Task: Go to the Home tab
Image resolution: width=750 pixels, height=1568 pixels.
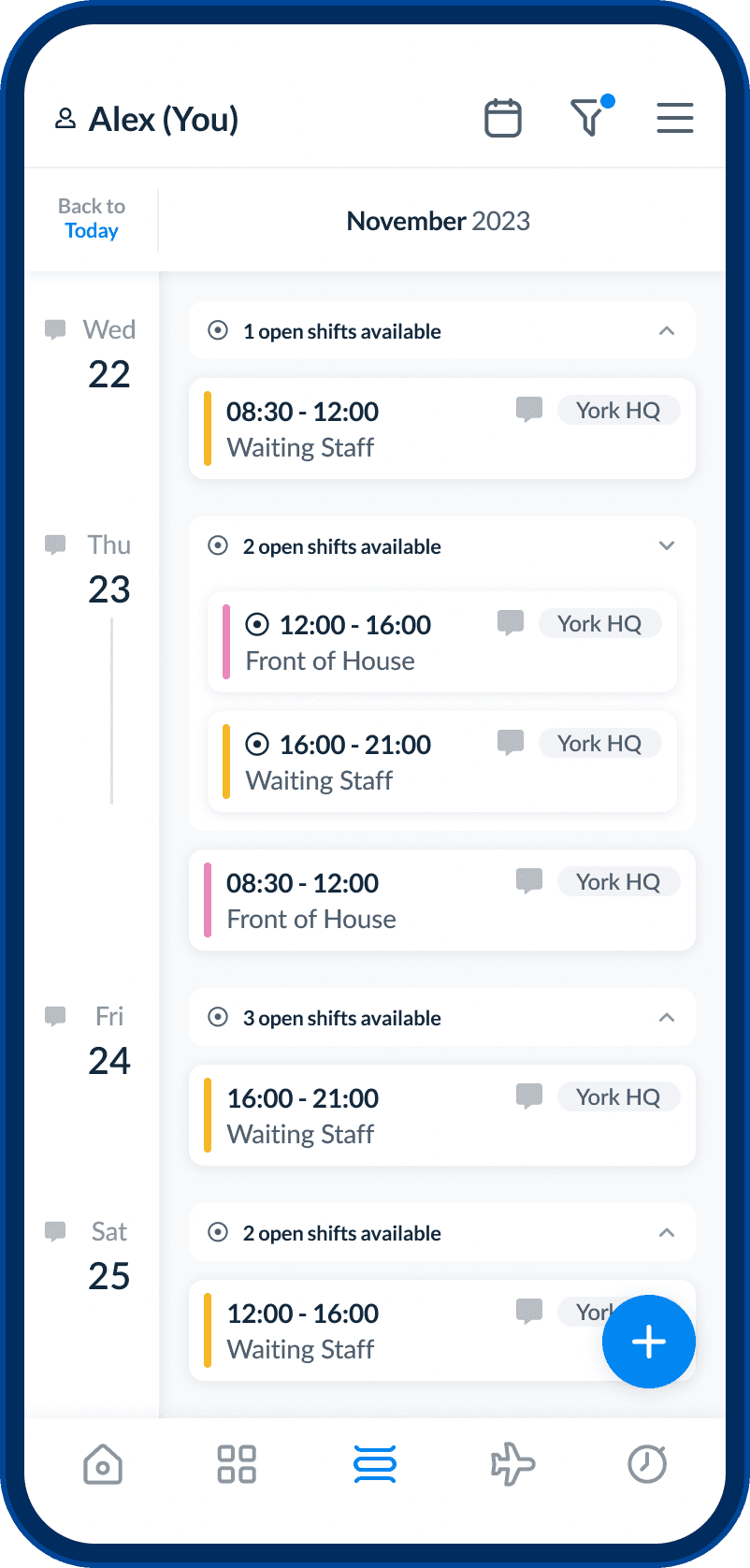Action: click(x=103, y=1464)
